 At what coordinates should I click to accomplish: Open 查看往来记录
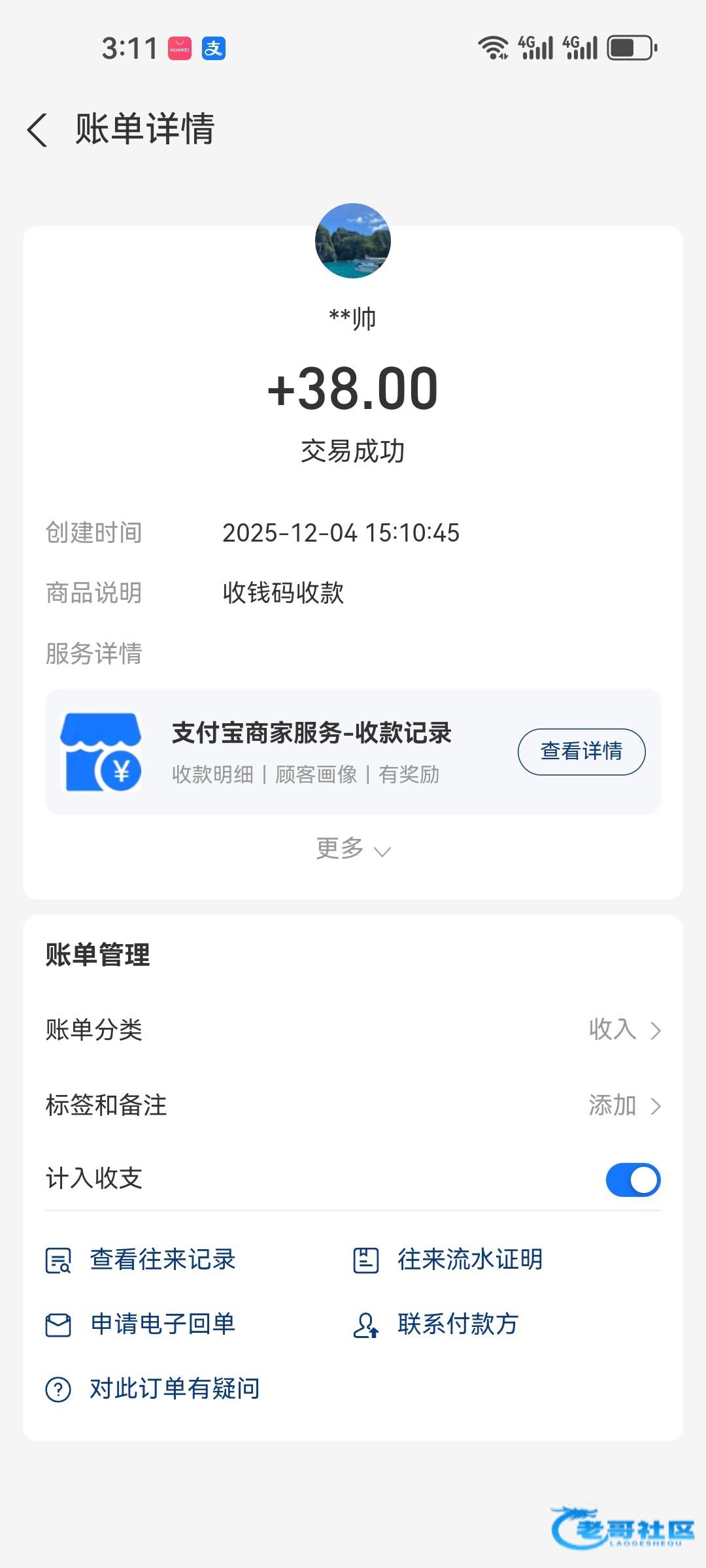(141, 1260)
